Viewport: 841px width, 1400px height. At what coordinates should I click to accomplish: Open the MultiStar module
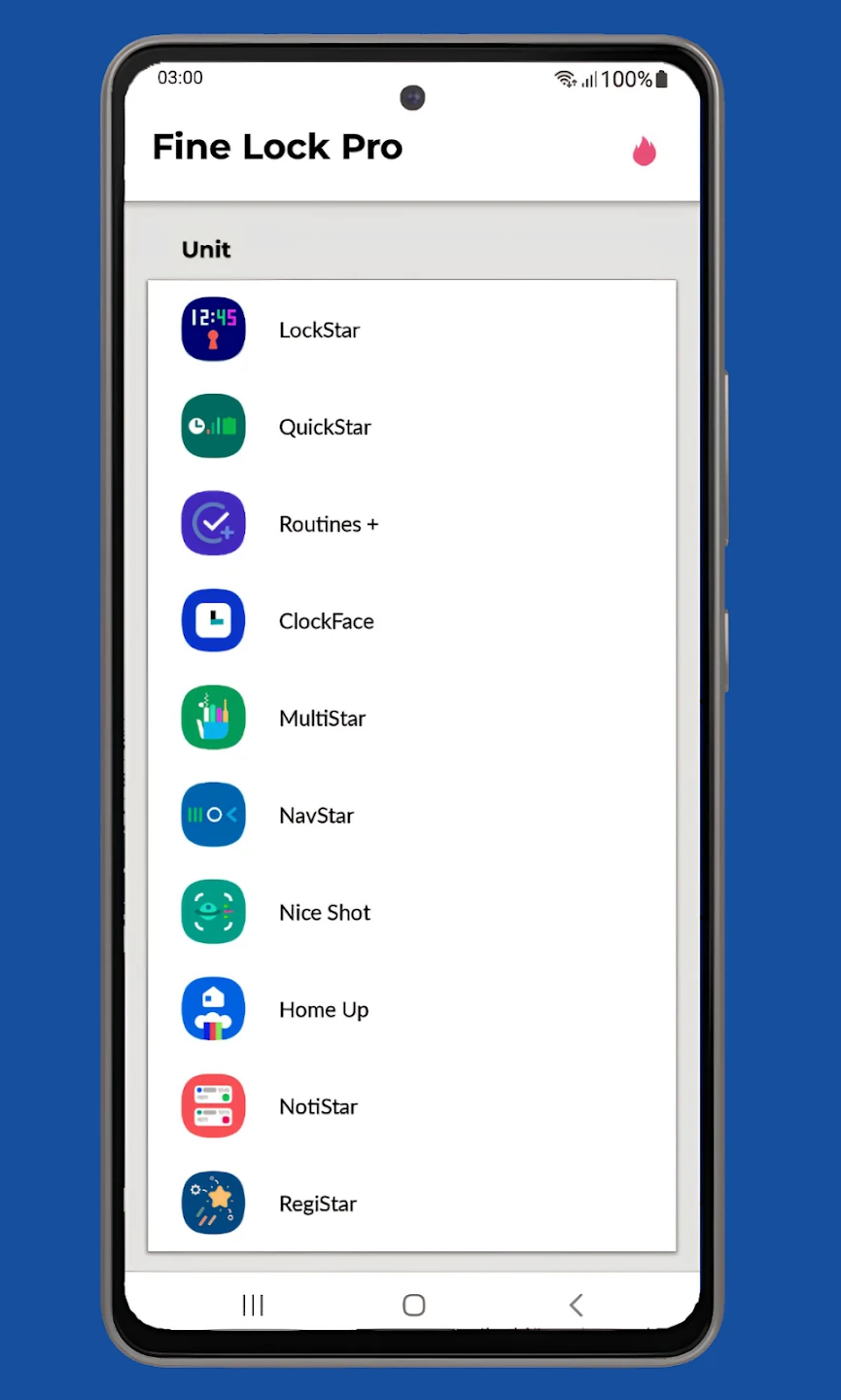tap(322, 718)
